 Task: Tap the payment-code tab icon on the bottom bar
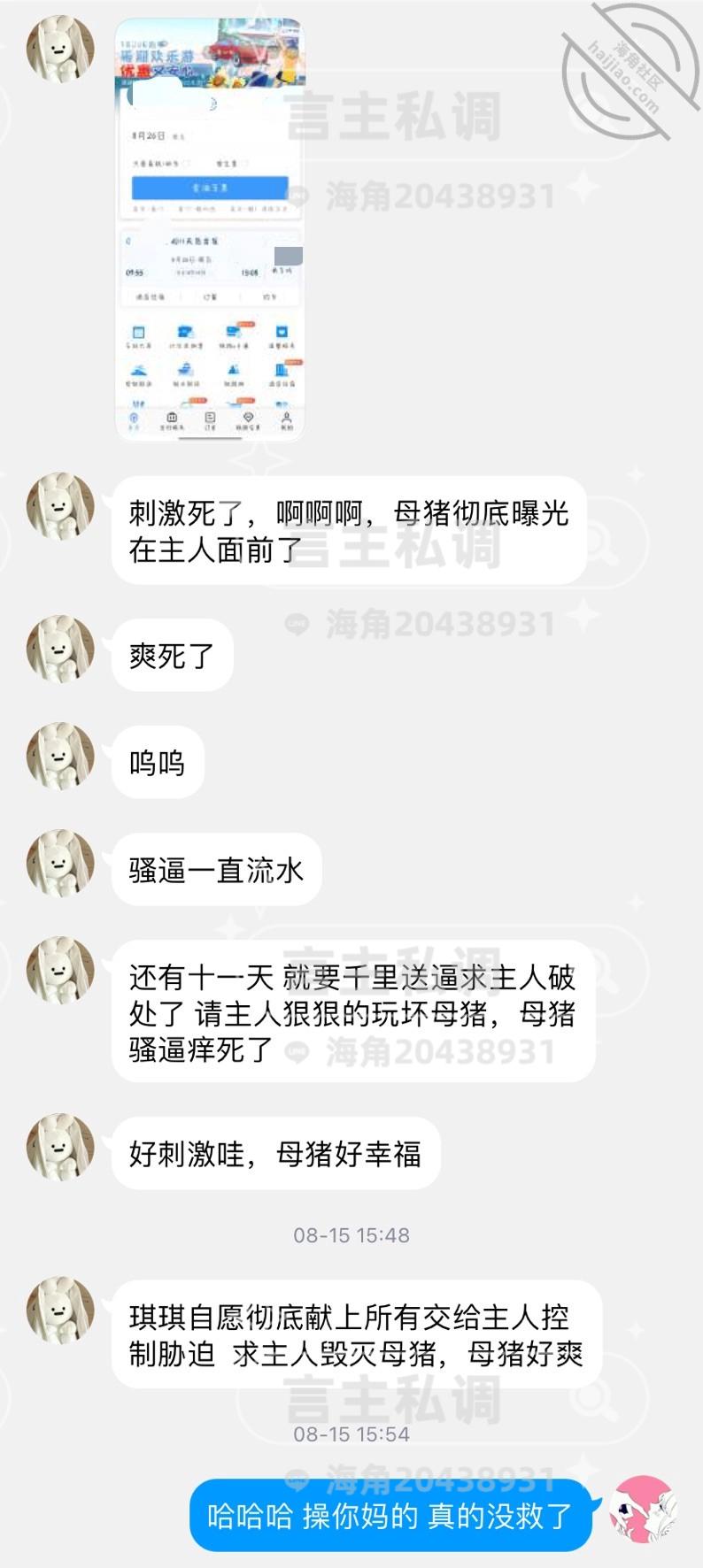coord(173,419)
